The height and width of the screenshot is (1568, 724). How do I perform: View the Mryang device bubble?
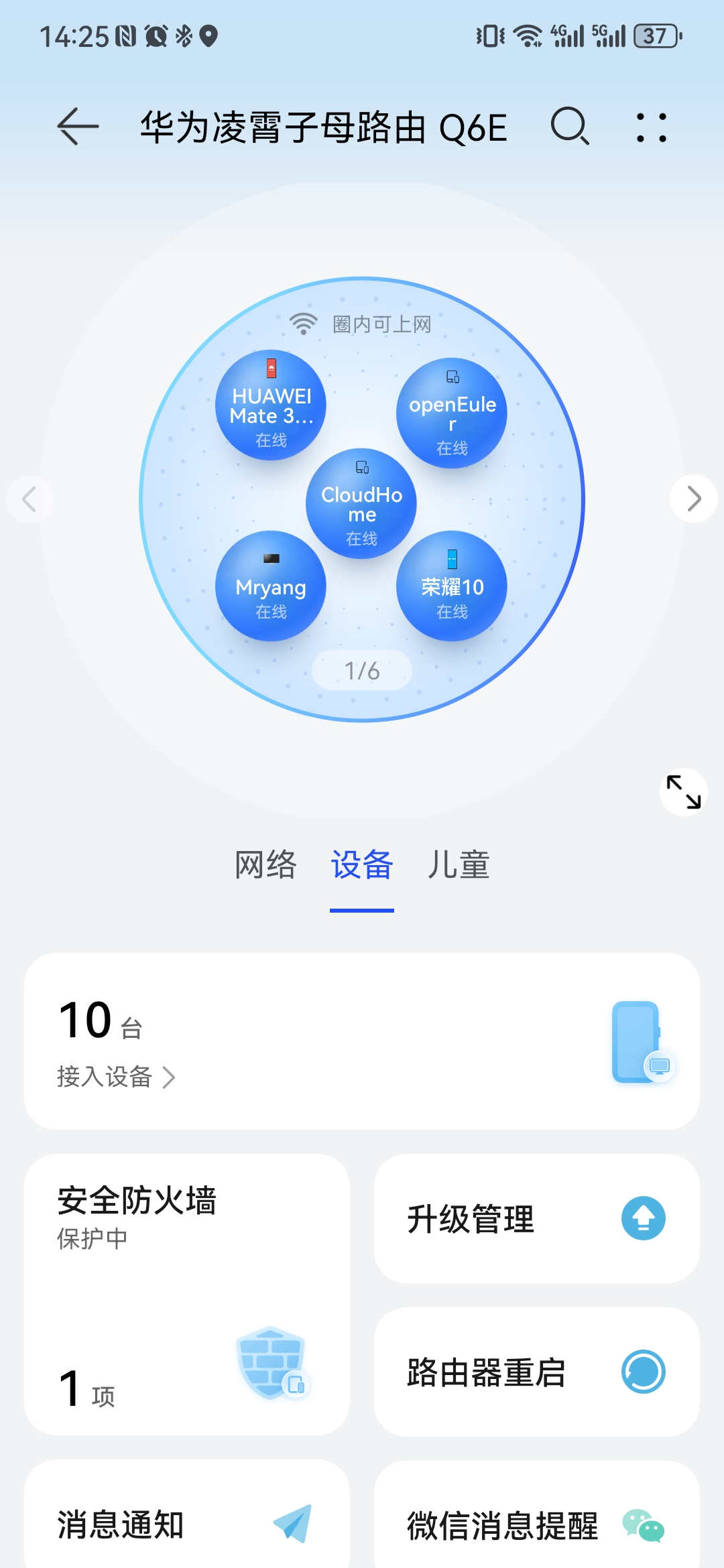[271, 586]
